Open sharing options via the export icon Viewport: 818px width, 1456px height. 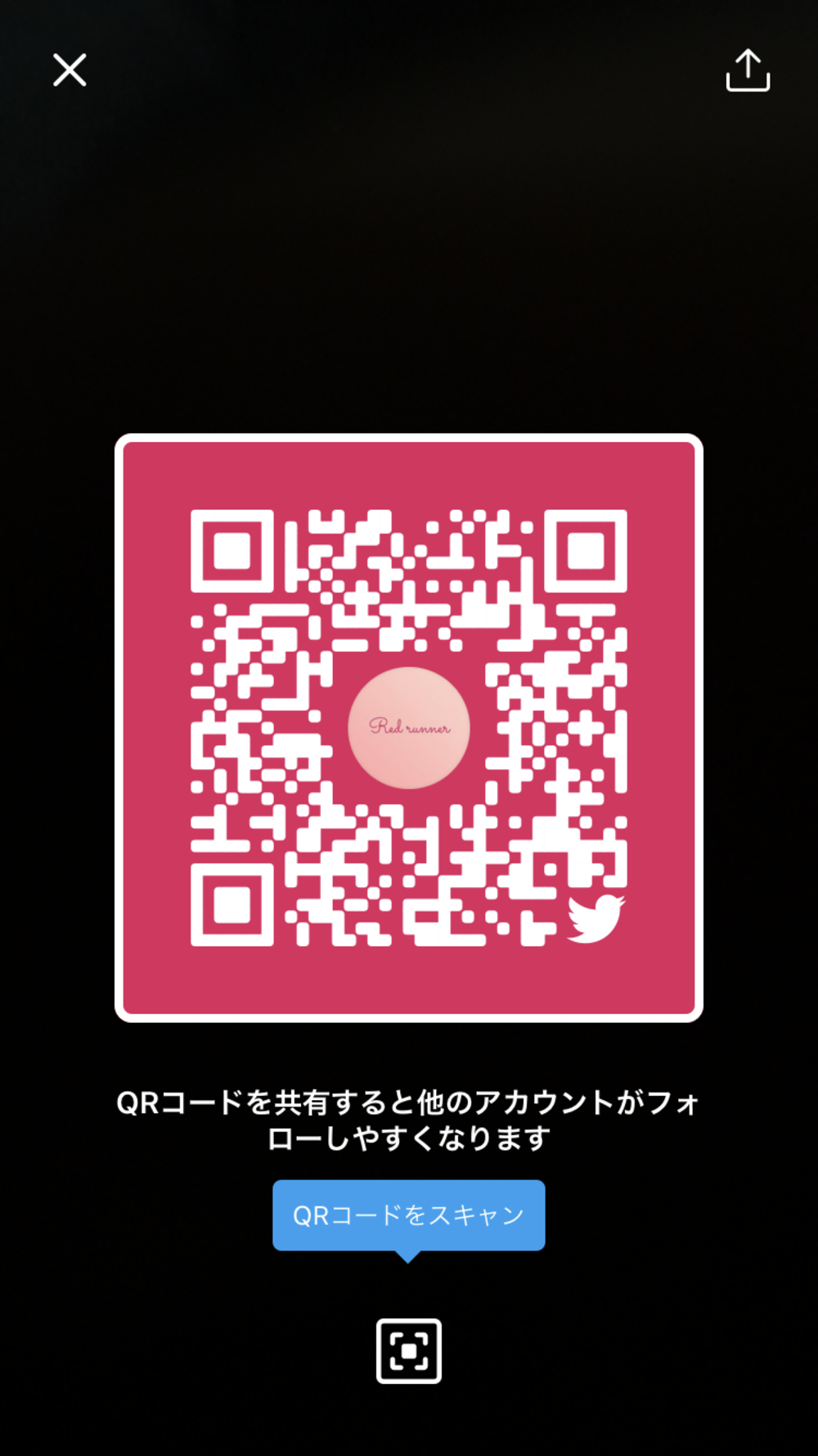pyautogui.click(x=747, y=70)
